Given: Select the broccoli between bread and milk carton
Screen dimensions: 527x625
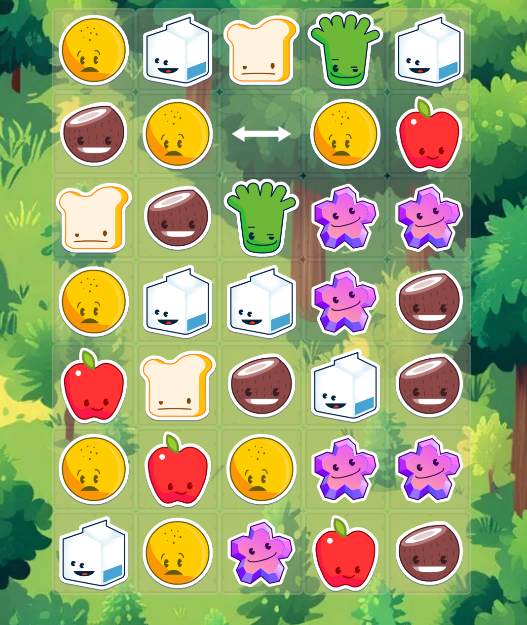Looking at the screenshot, I should coord(345,50).
